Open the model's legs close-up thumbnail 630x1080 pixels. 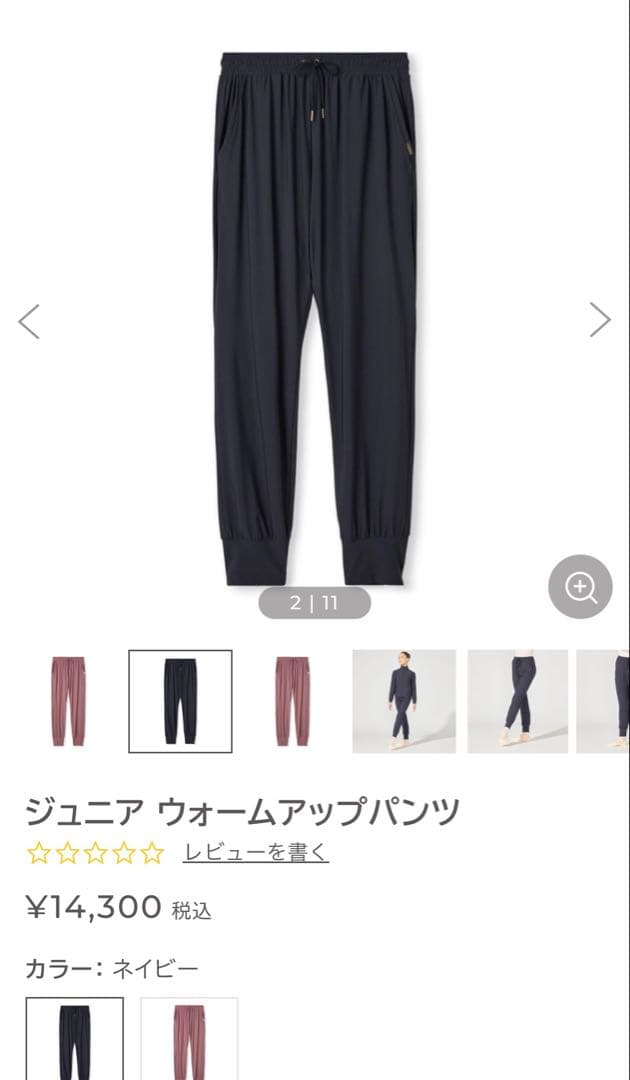(517, 701)
